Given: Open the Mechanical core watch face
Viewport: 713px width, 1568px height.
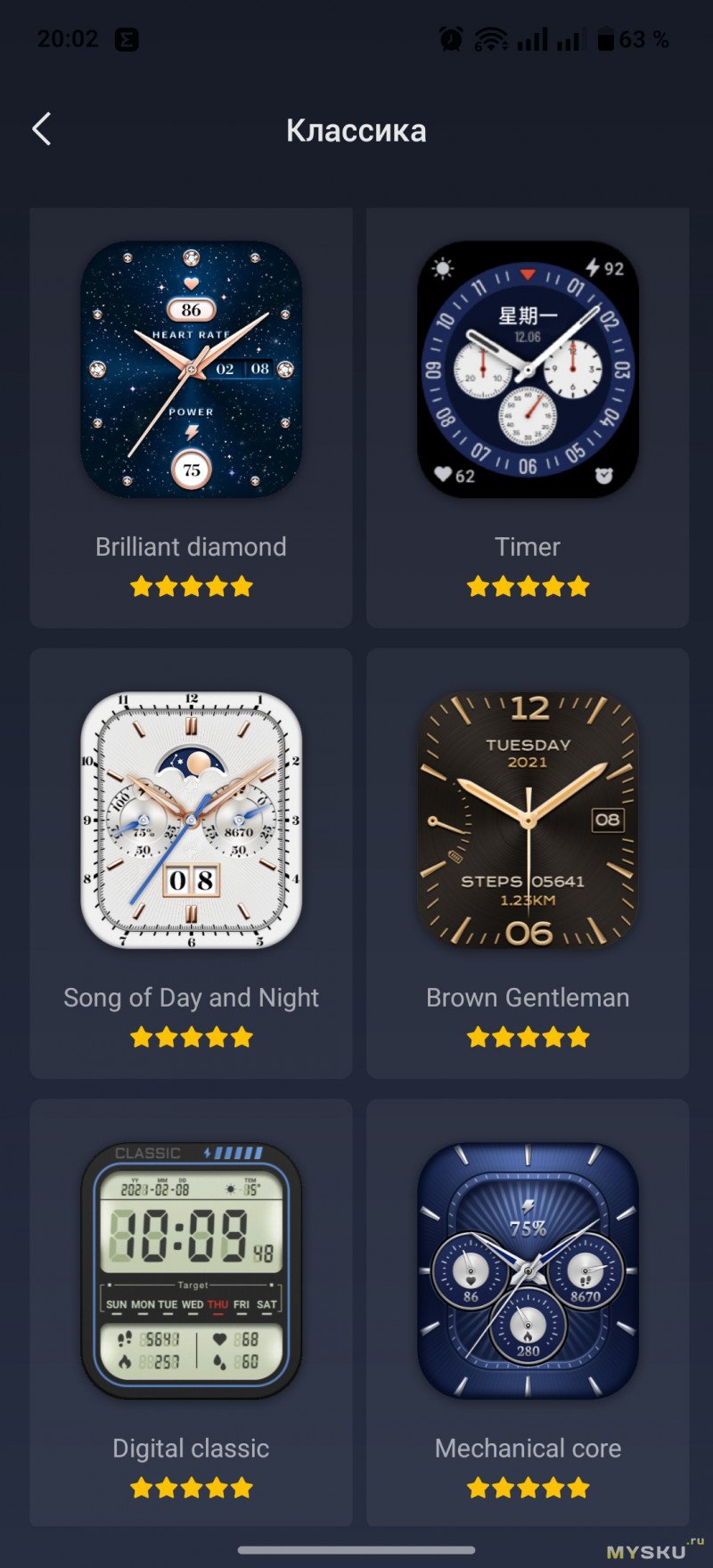Looking at the screenshot, I should tap(528, 1270).
